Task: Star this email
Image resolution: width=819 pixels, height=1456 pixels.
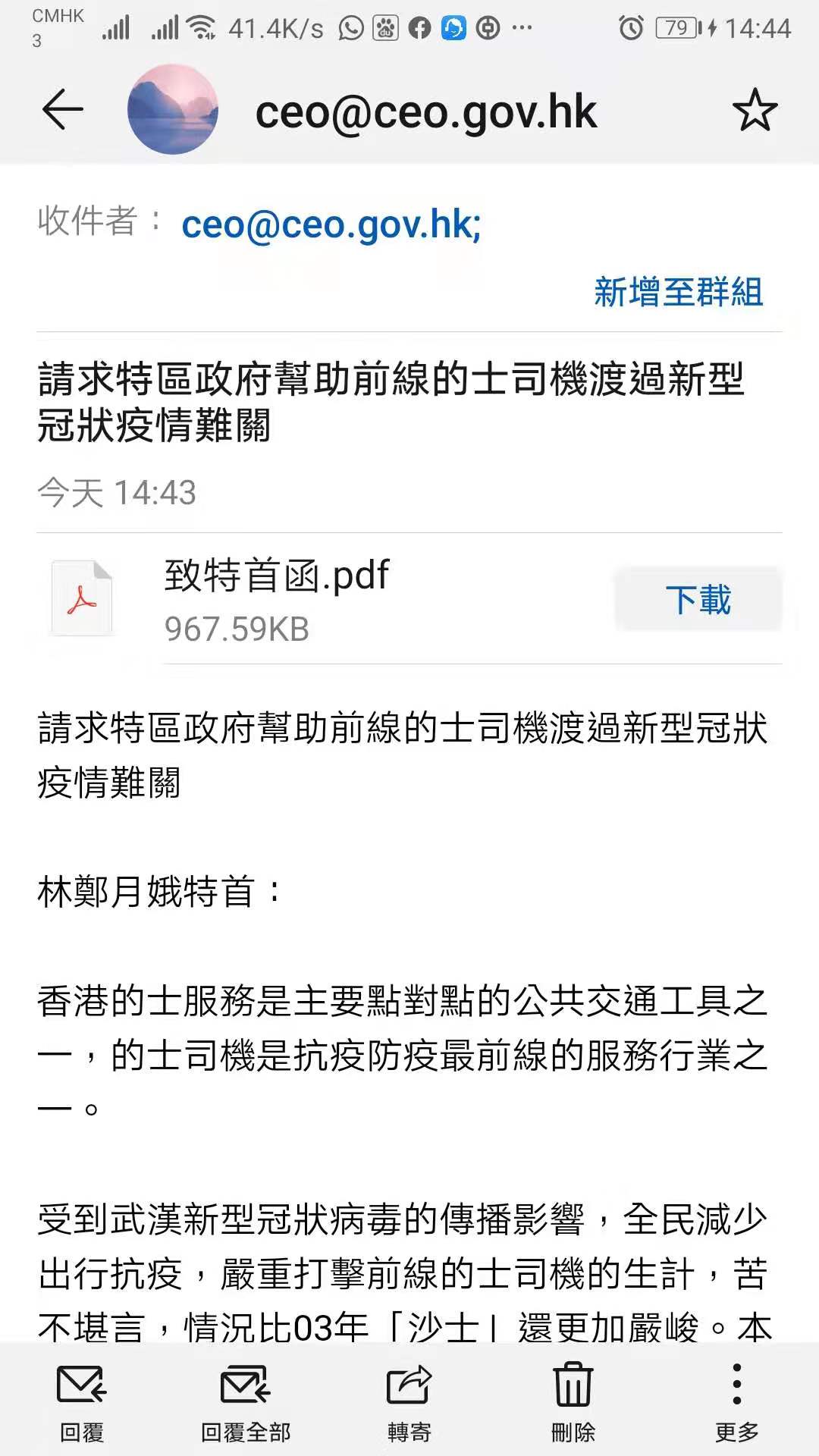Action: pyautogui.click(x=755, y=110)
